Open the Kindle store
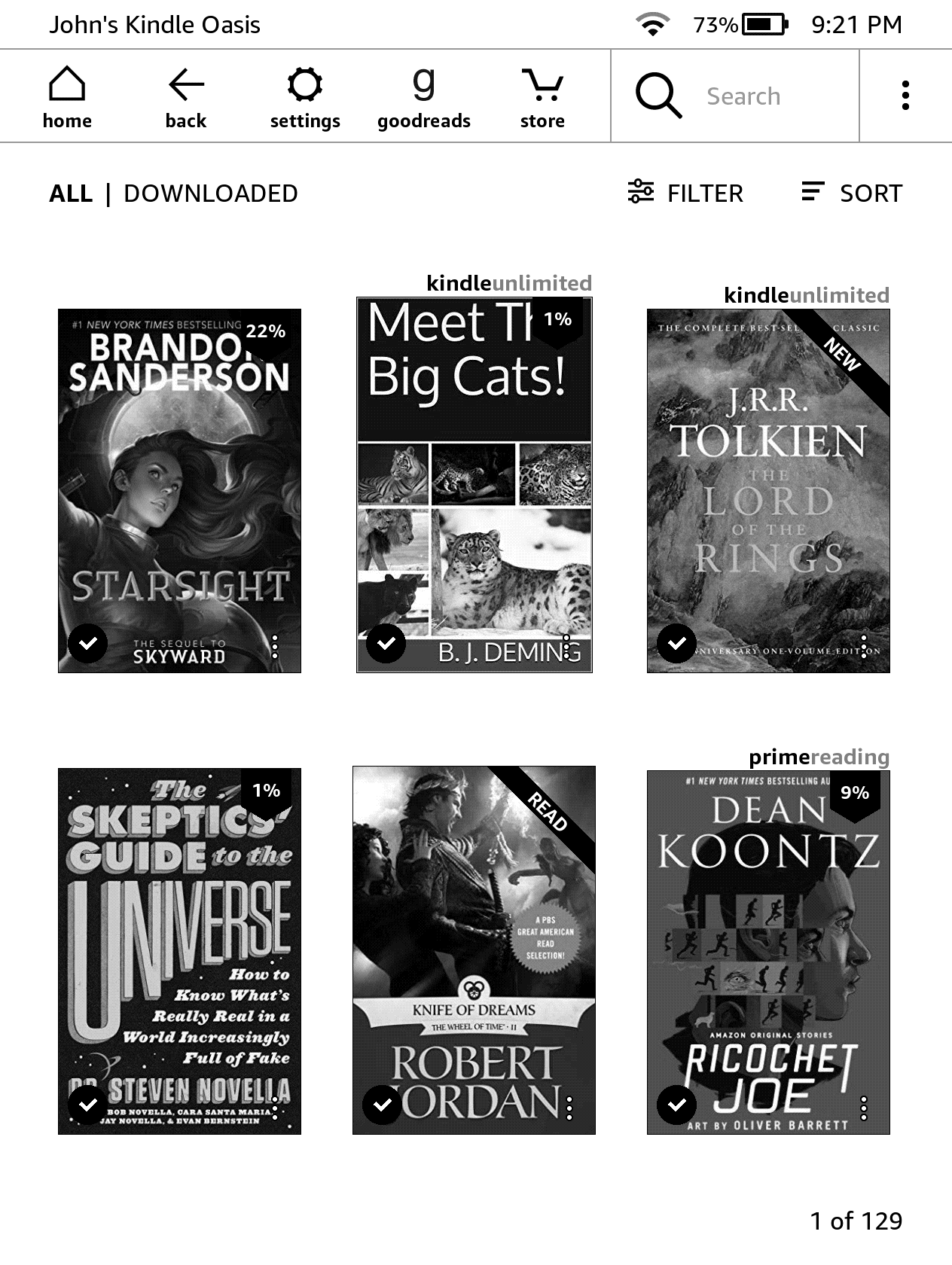Screen dimensions: 952x1265 point(542,97)
